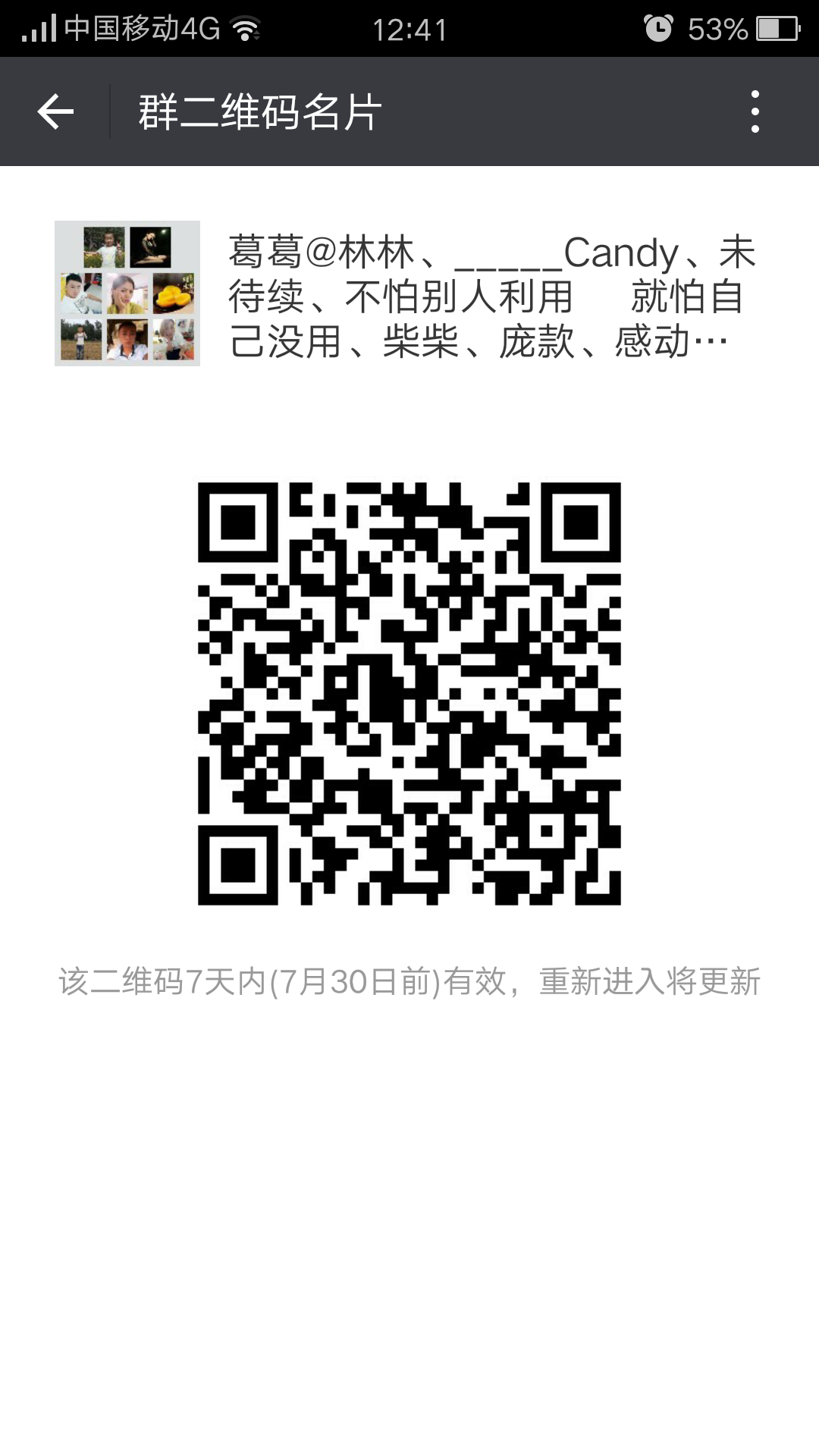Screen dimensions: 819x1456
Task: Go back from the group QR code page
Action: [55, 112]
